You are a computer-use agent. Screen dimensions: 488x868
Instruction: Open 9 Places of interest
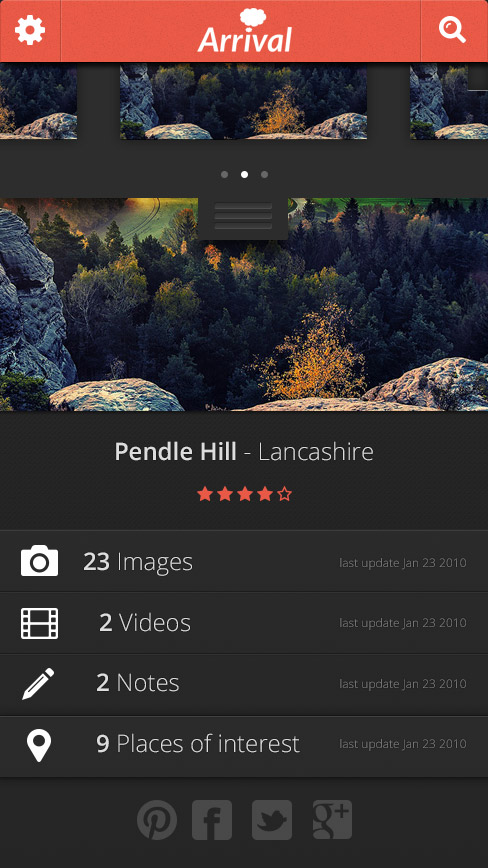pos(244,746)
